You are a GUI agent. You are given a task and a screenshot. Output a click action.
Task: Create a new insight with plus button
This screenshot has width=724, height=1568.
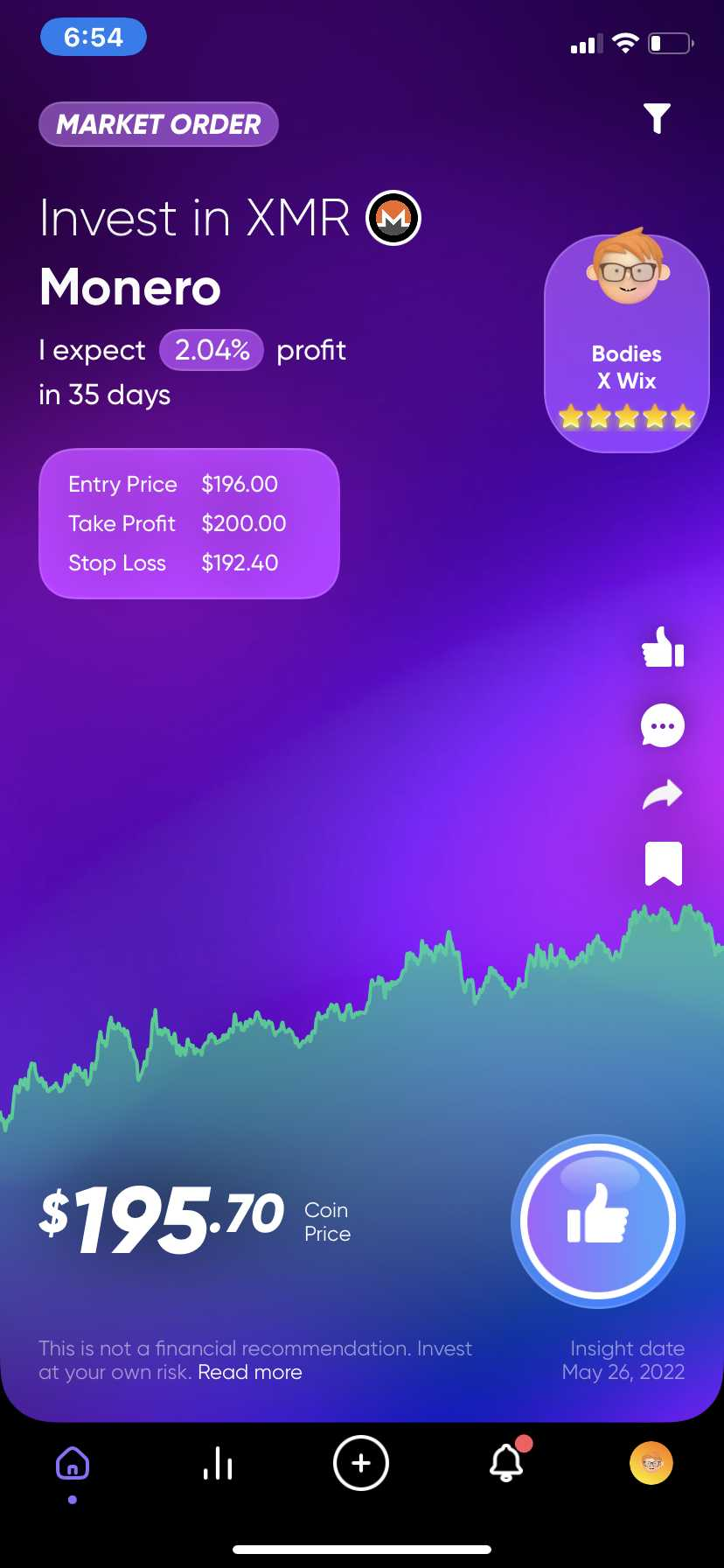click(361, 1463)
